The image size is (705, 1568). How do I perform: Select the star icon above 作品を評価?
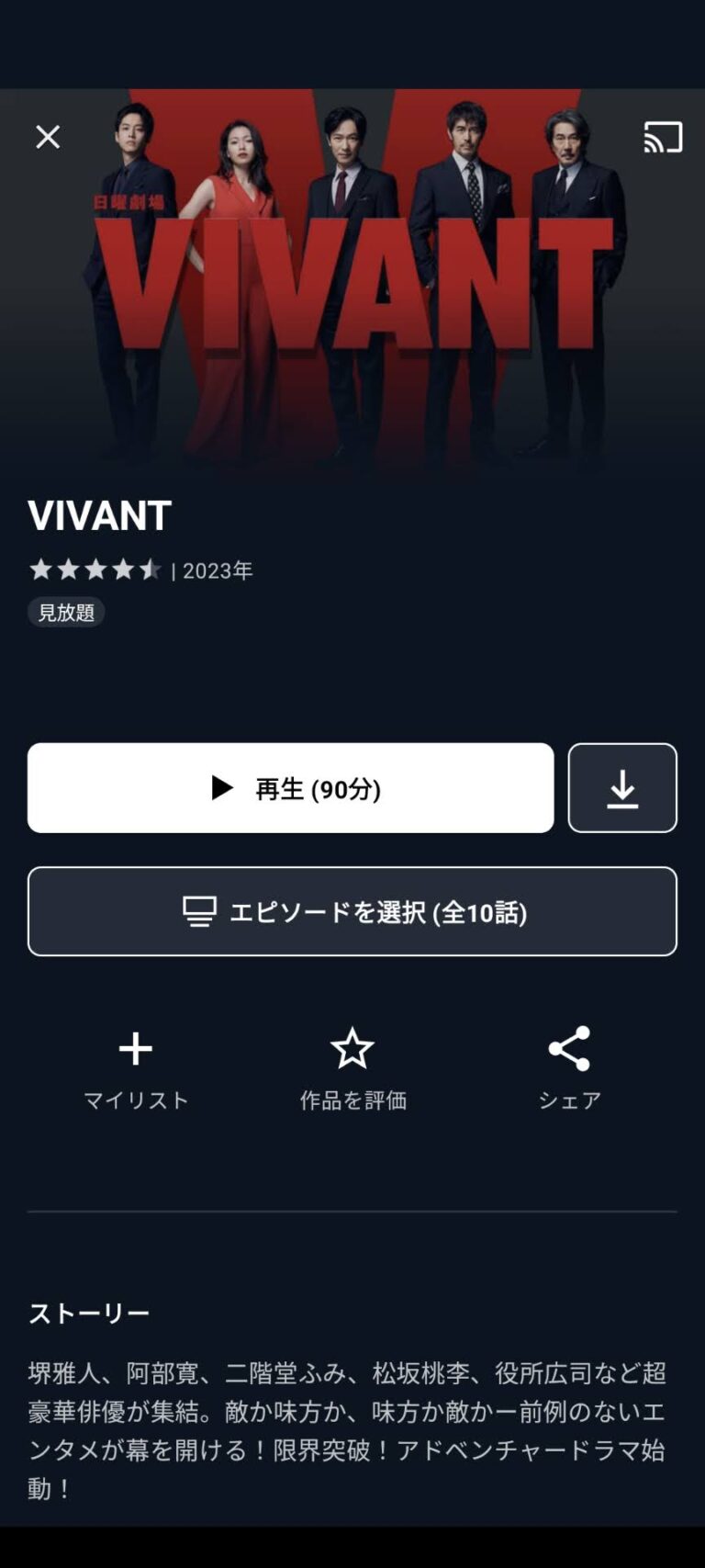[x=352, y=1049]
